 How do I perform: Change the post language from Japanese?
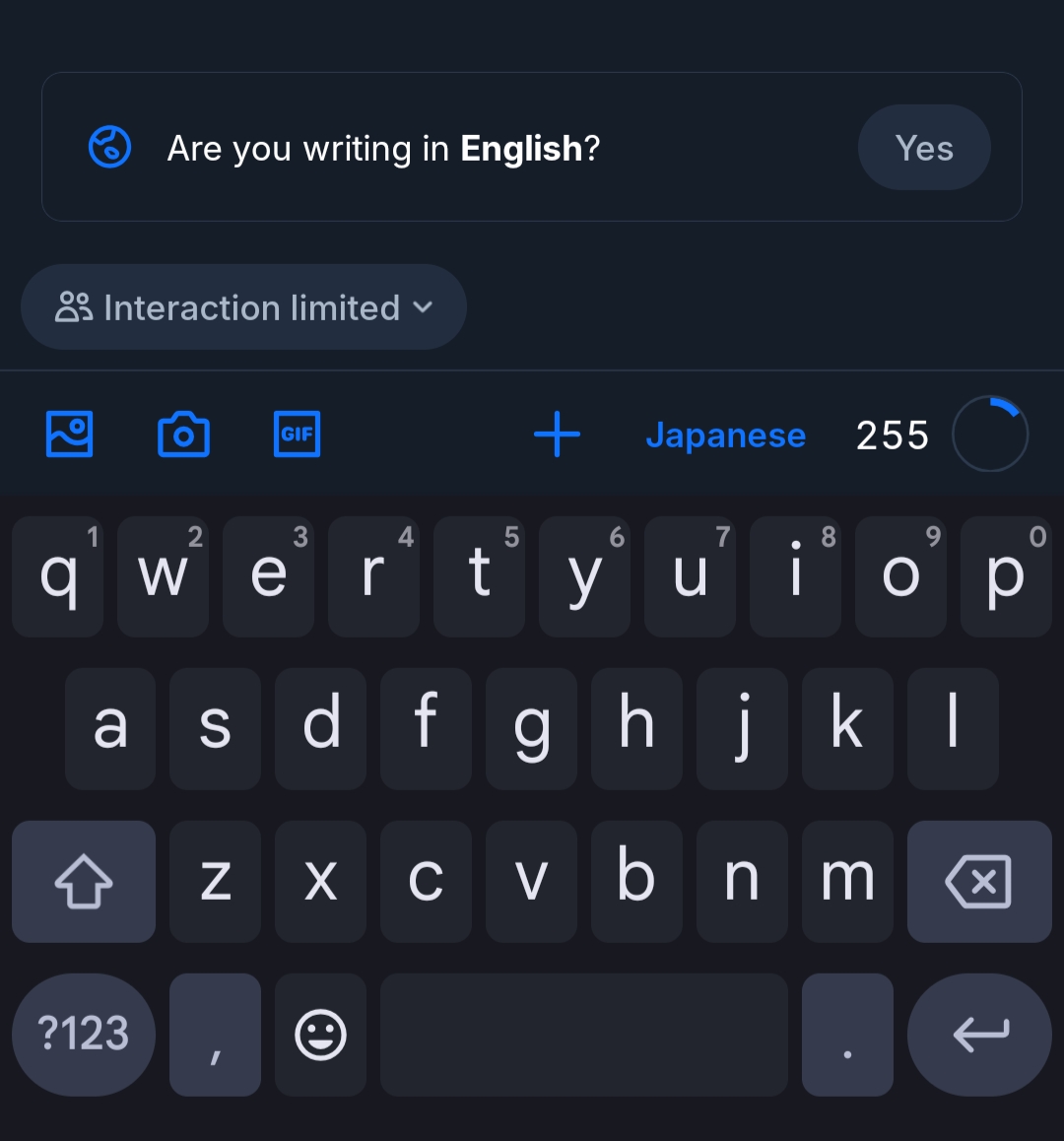point(725,436)
